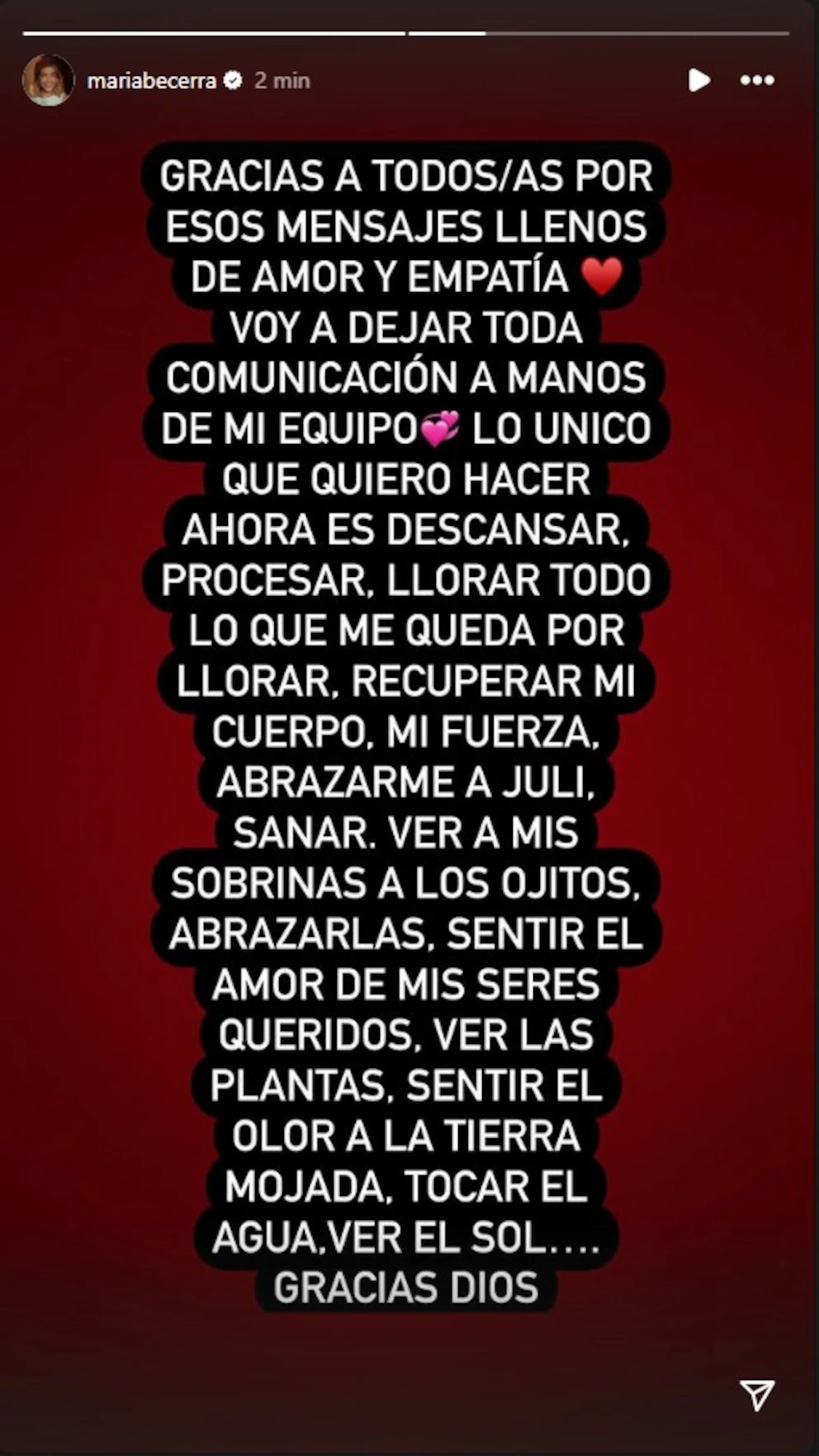Resume story playback
The width and height of the screenshot is (819, 1456).
[x=698, y=80]
